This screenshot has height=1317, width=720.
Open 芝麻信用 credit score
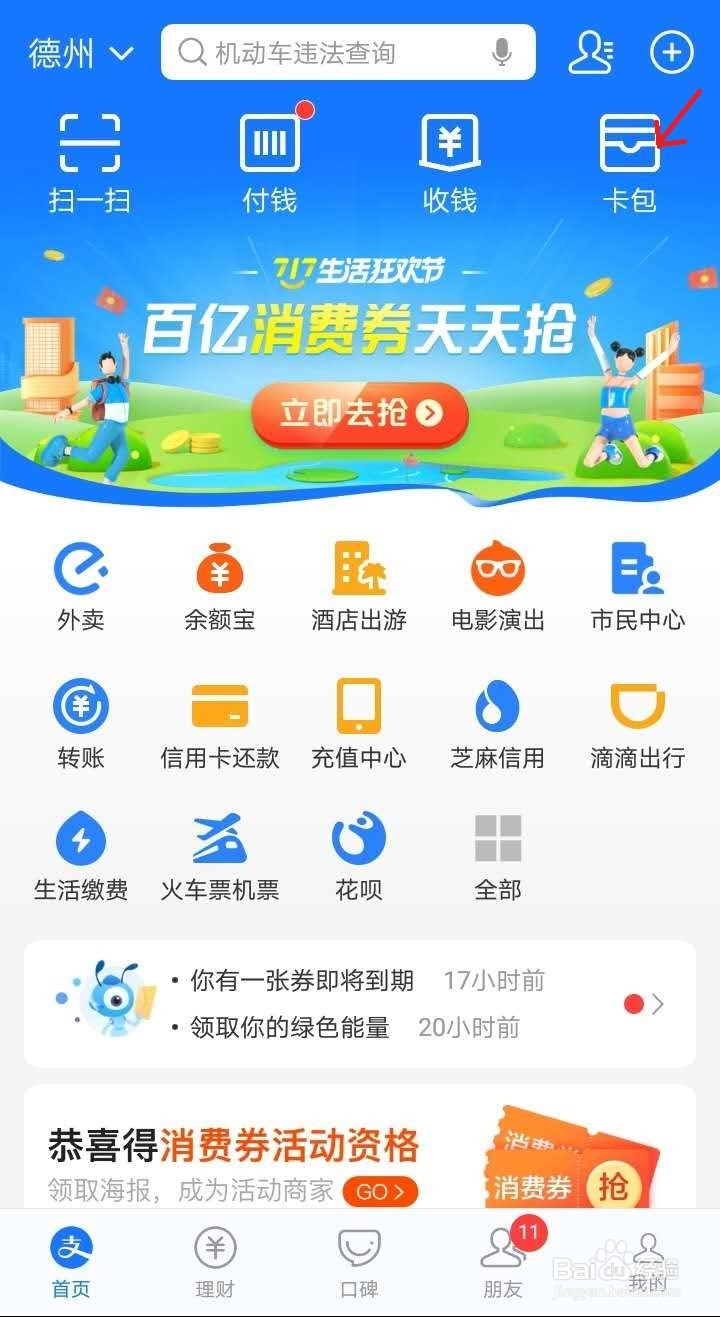pos(498,722)
